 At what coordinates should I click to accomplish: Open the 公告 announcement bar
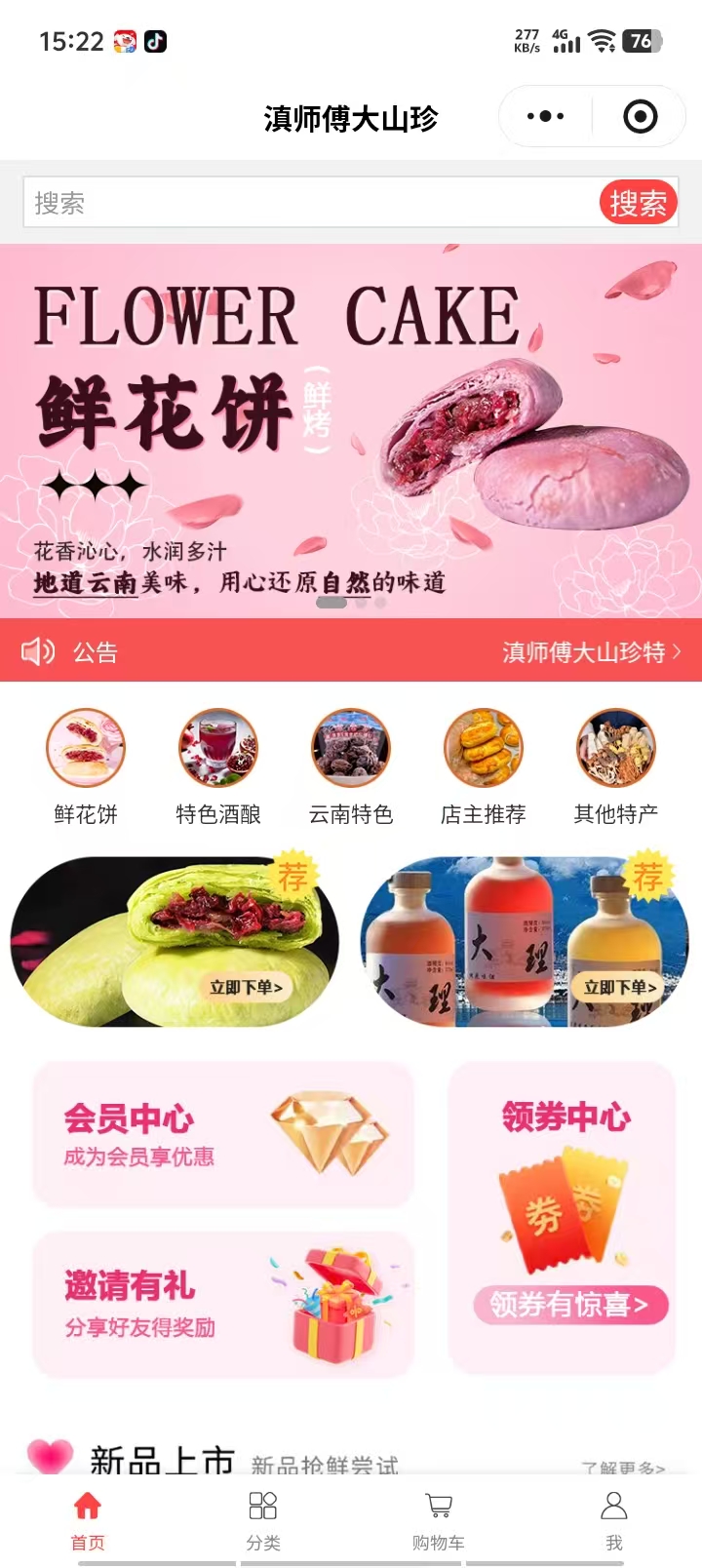(351, 651)
